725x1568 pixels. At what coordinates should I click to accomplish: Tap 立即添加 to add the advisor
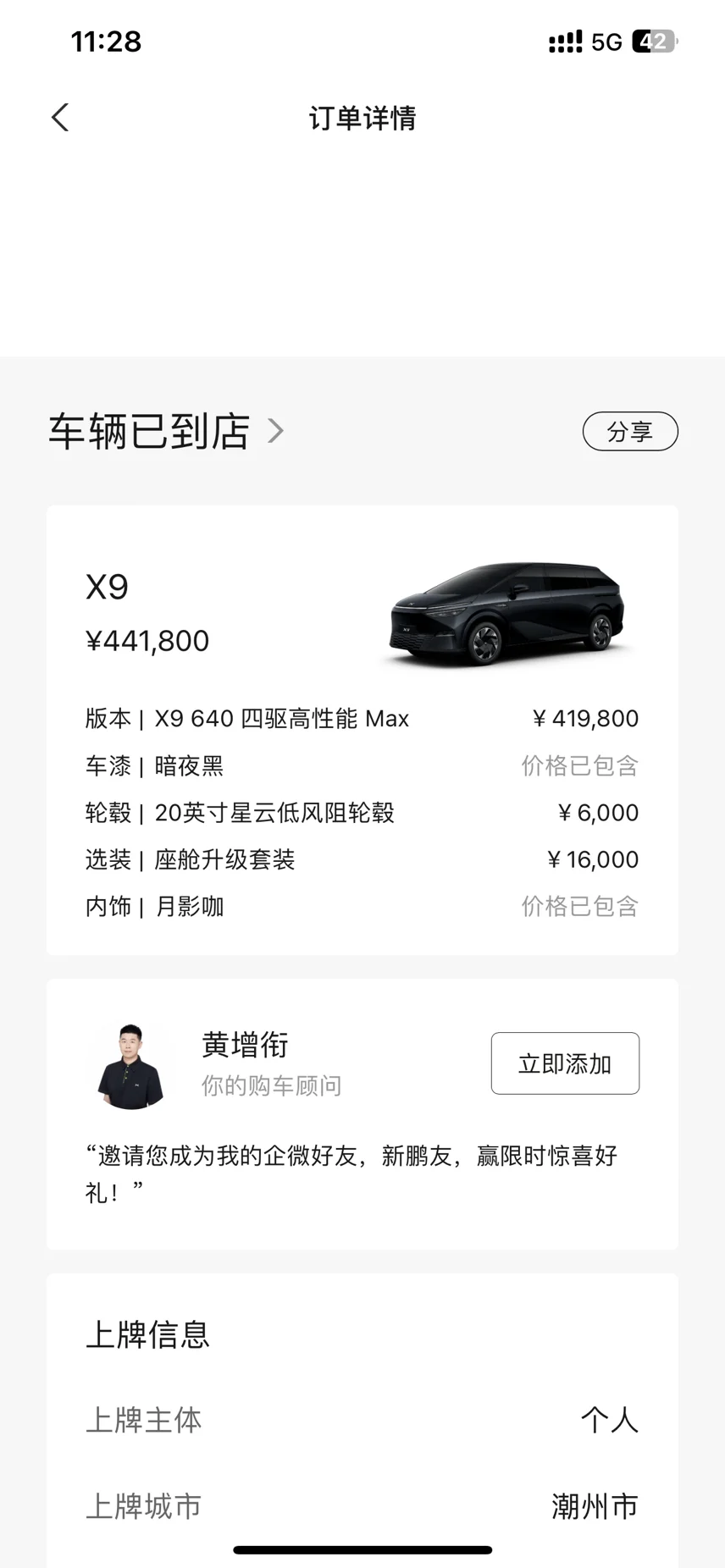(x=565, y=1063)
